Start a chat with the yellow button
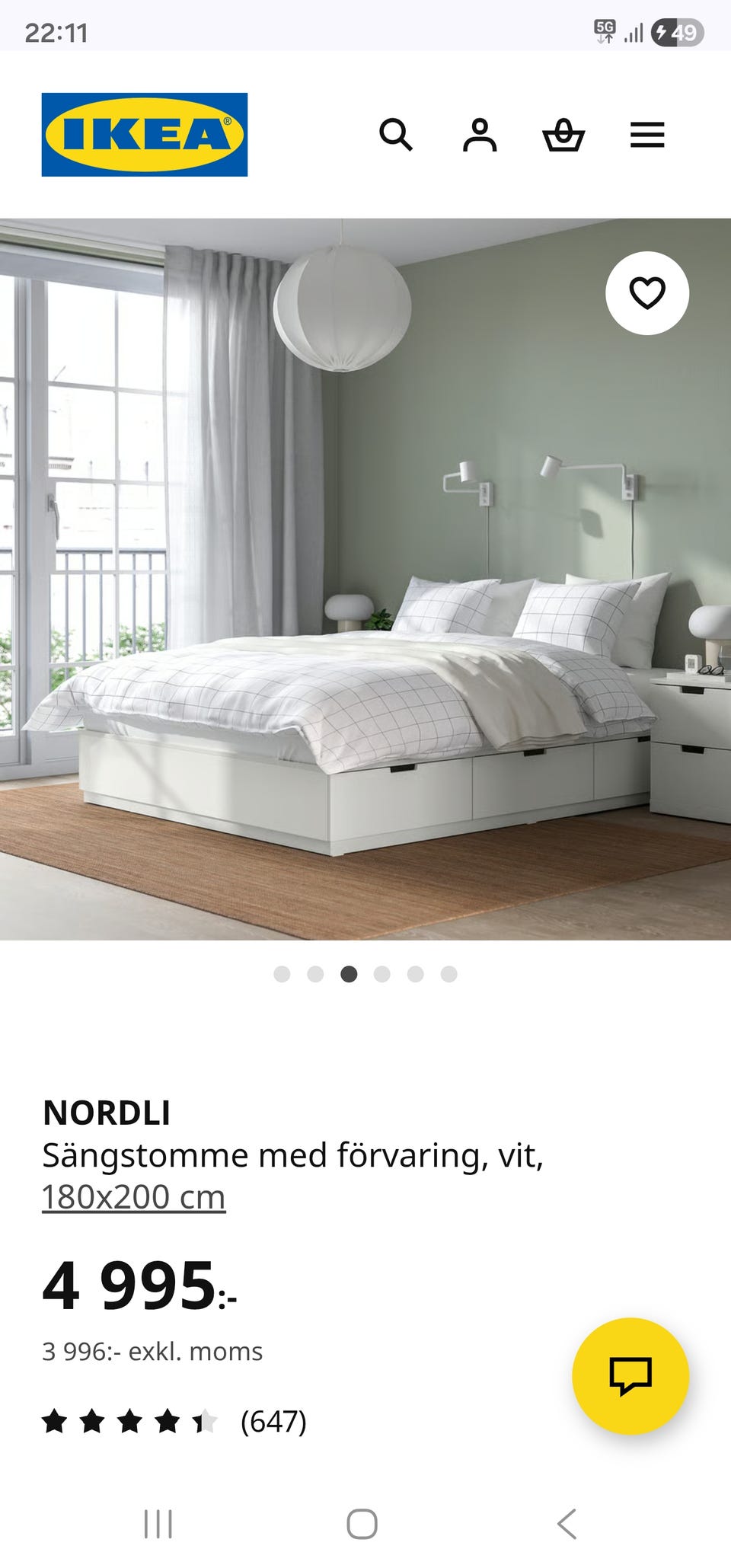Viewport: 731px width, 1568px height. [x=630, y=1375]
